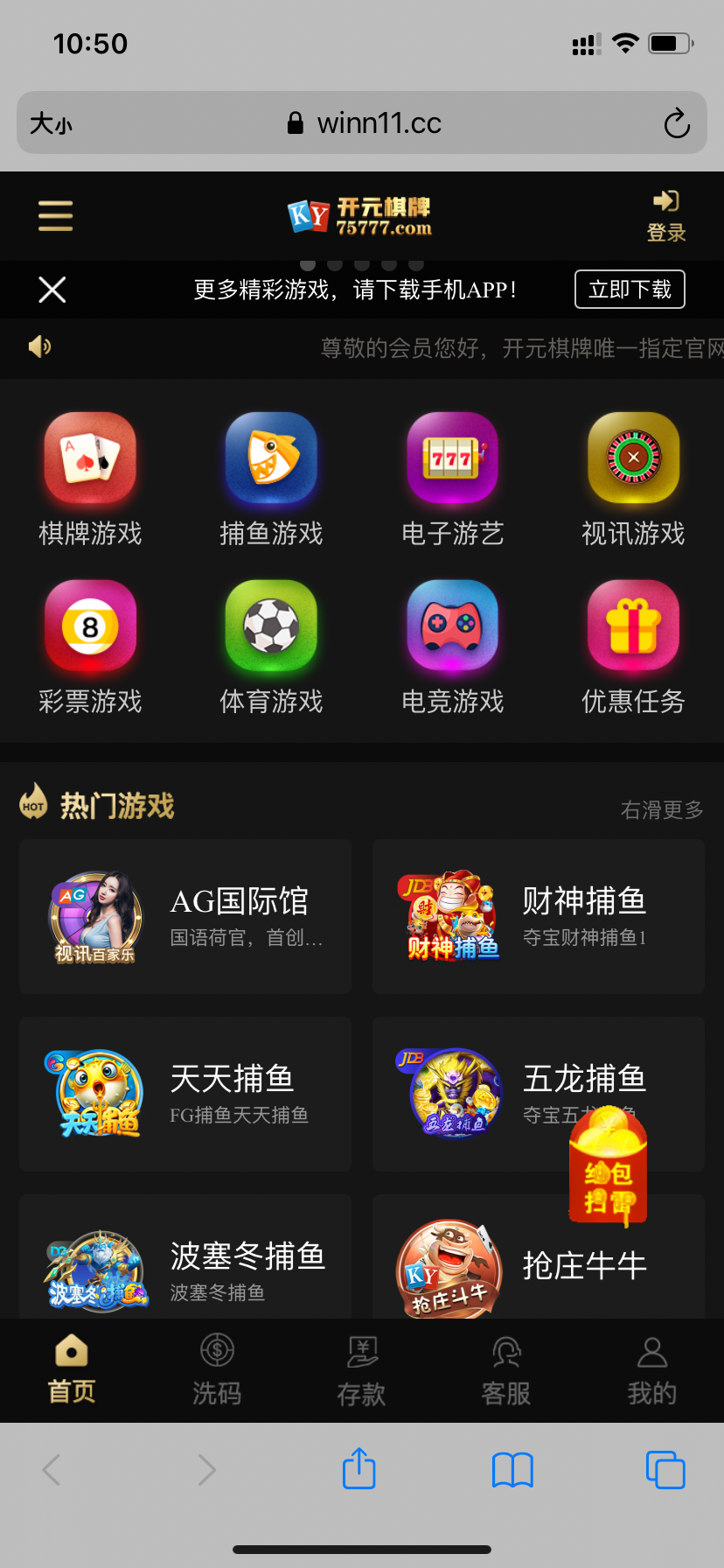Switch to the 洗码 tab
This screenshot has width=724, height=1568.
coord(217,1370)
